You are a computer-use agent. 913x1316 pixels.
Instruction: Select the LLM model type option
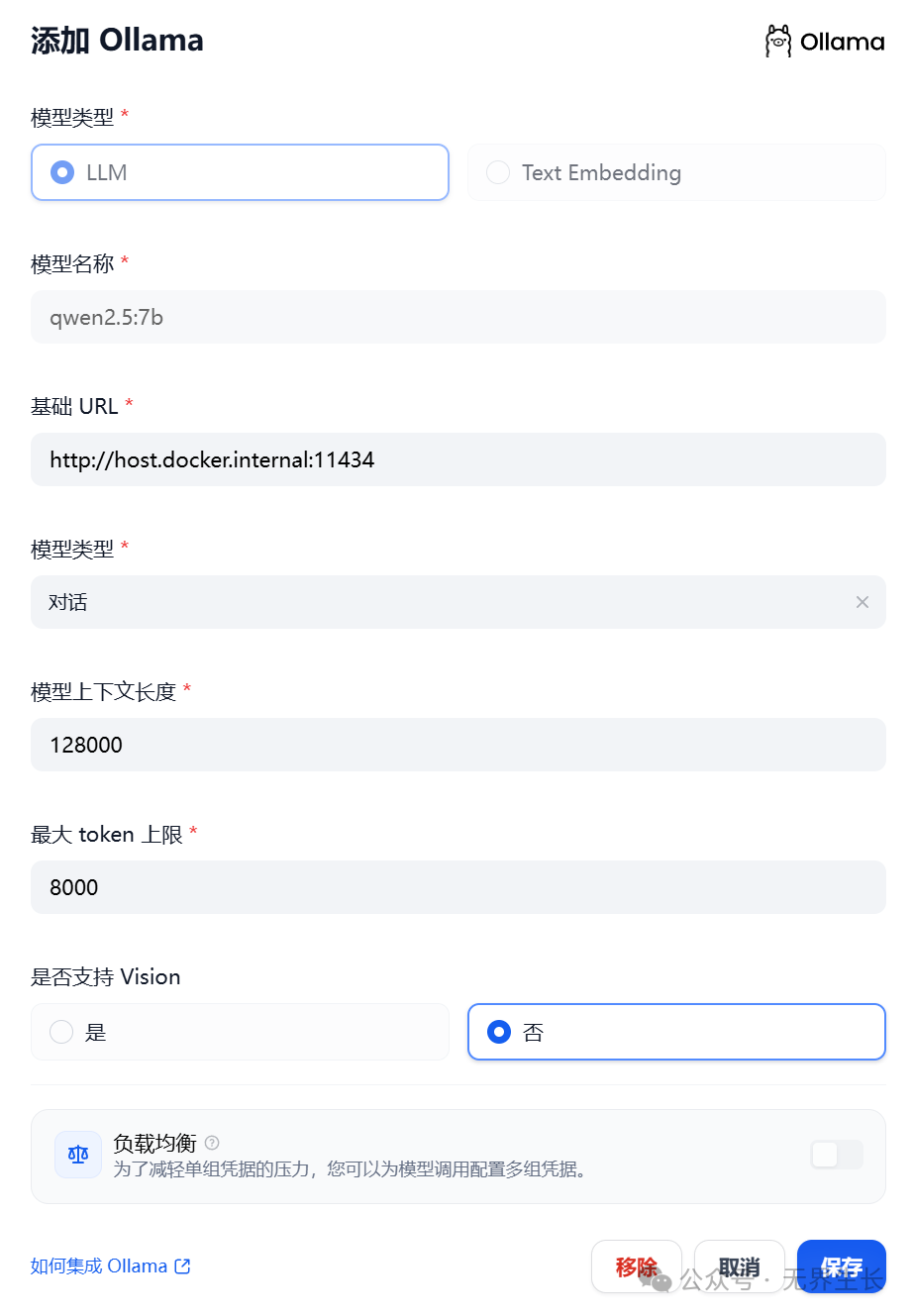pos(240,171)
